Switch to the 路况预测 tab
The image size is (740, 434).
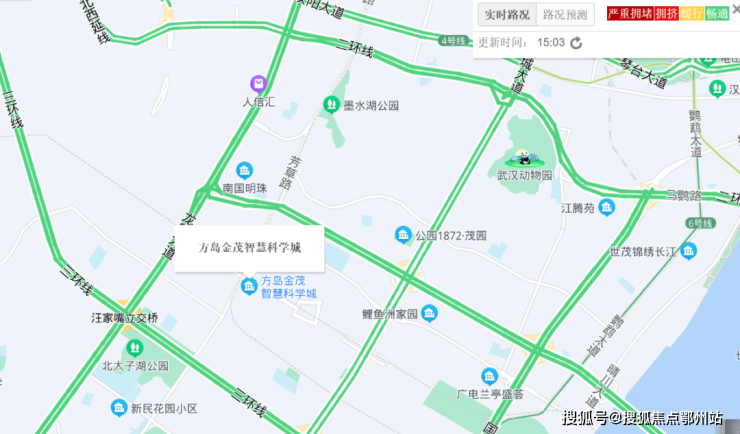click(566, 14)
